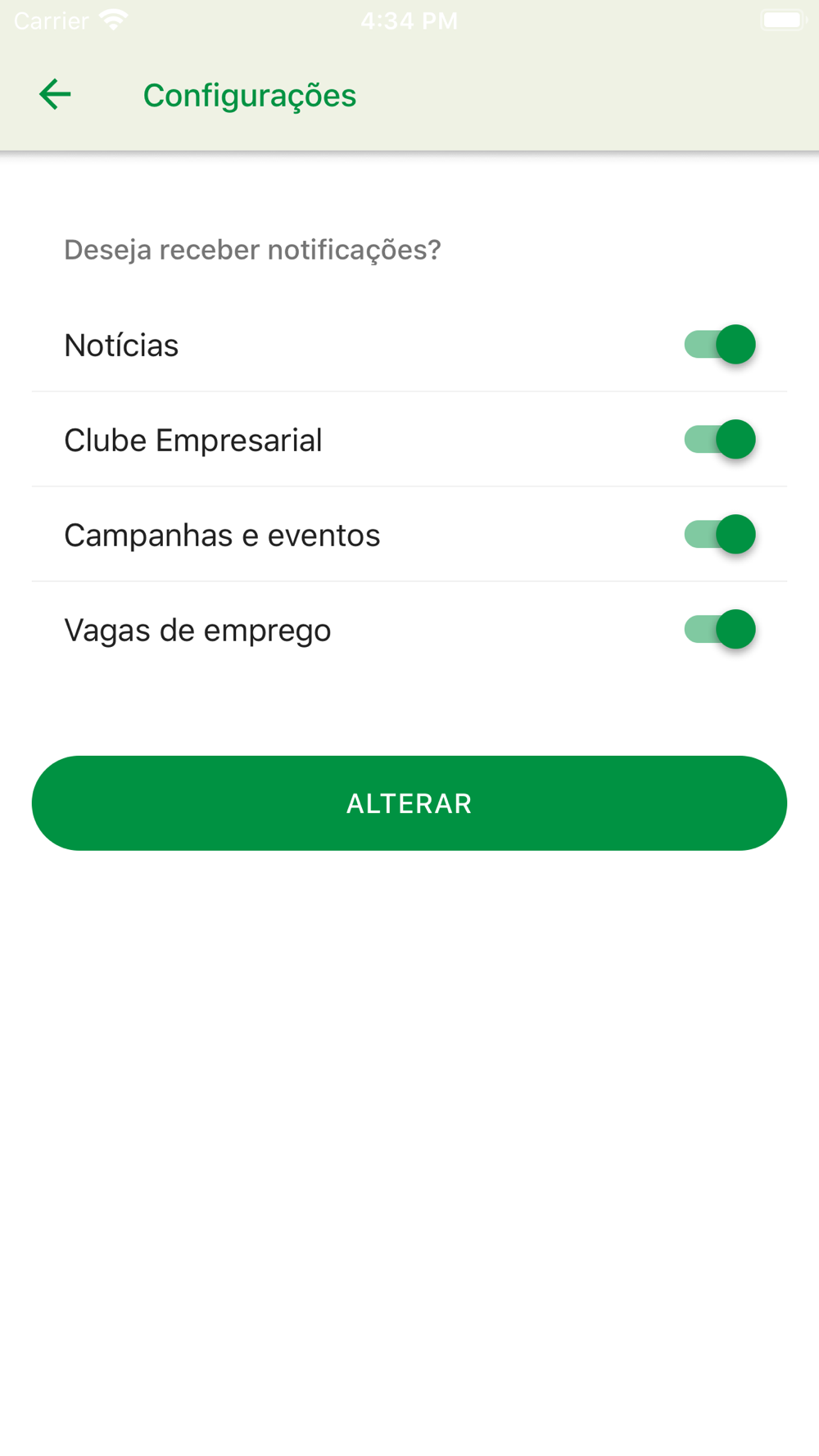Switch off Vagas de emprego alerts
819x1456 pixels.
(720, 630)
